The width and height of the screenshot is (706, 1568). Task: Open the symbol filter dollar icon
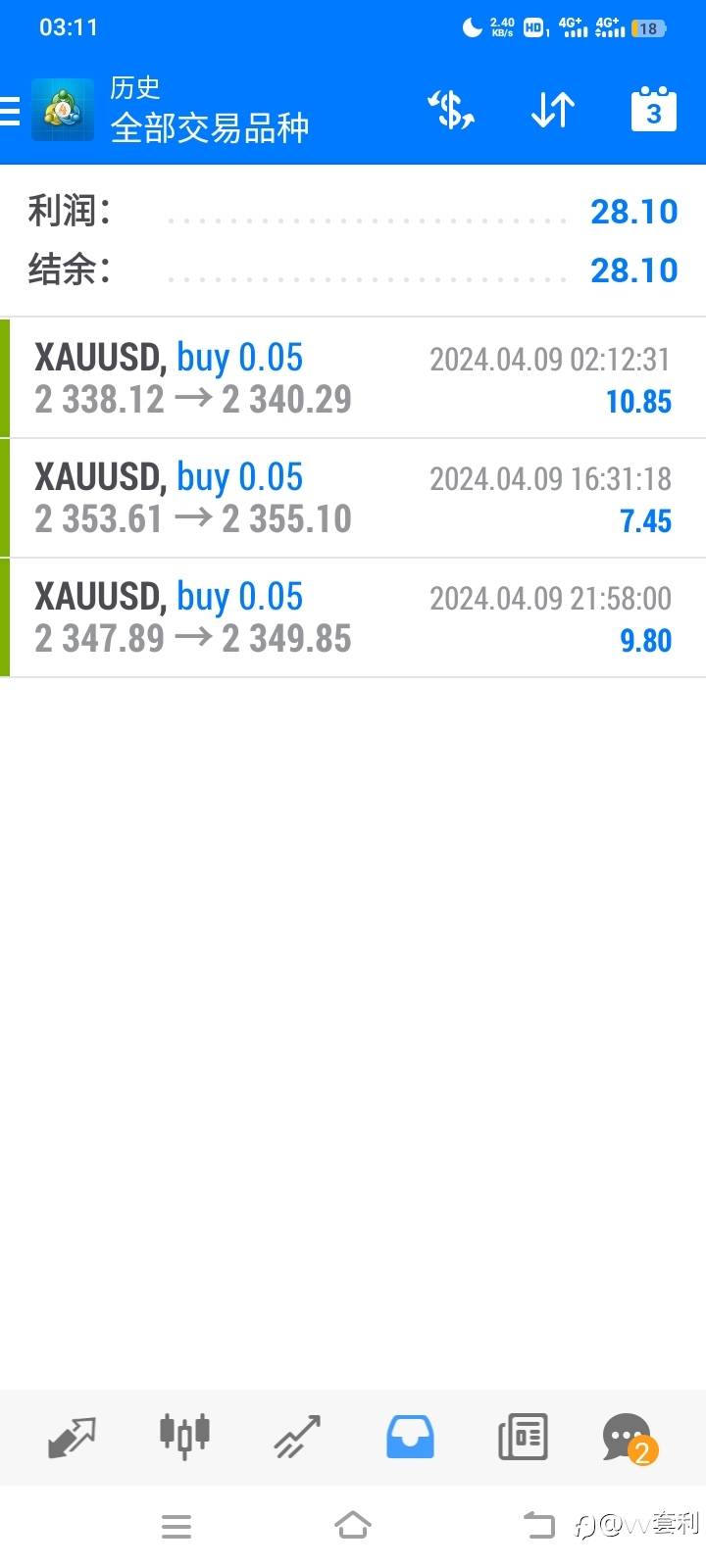click(x=452, y=111)
